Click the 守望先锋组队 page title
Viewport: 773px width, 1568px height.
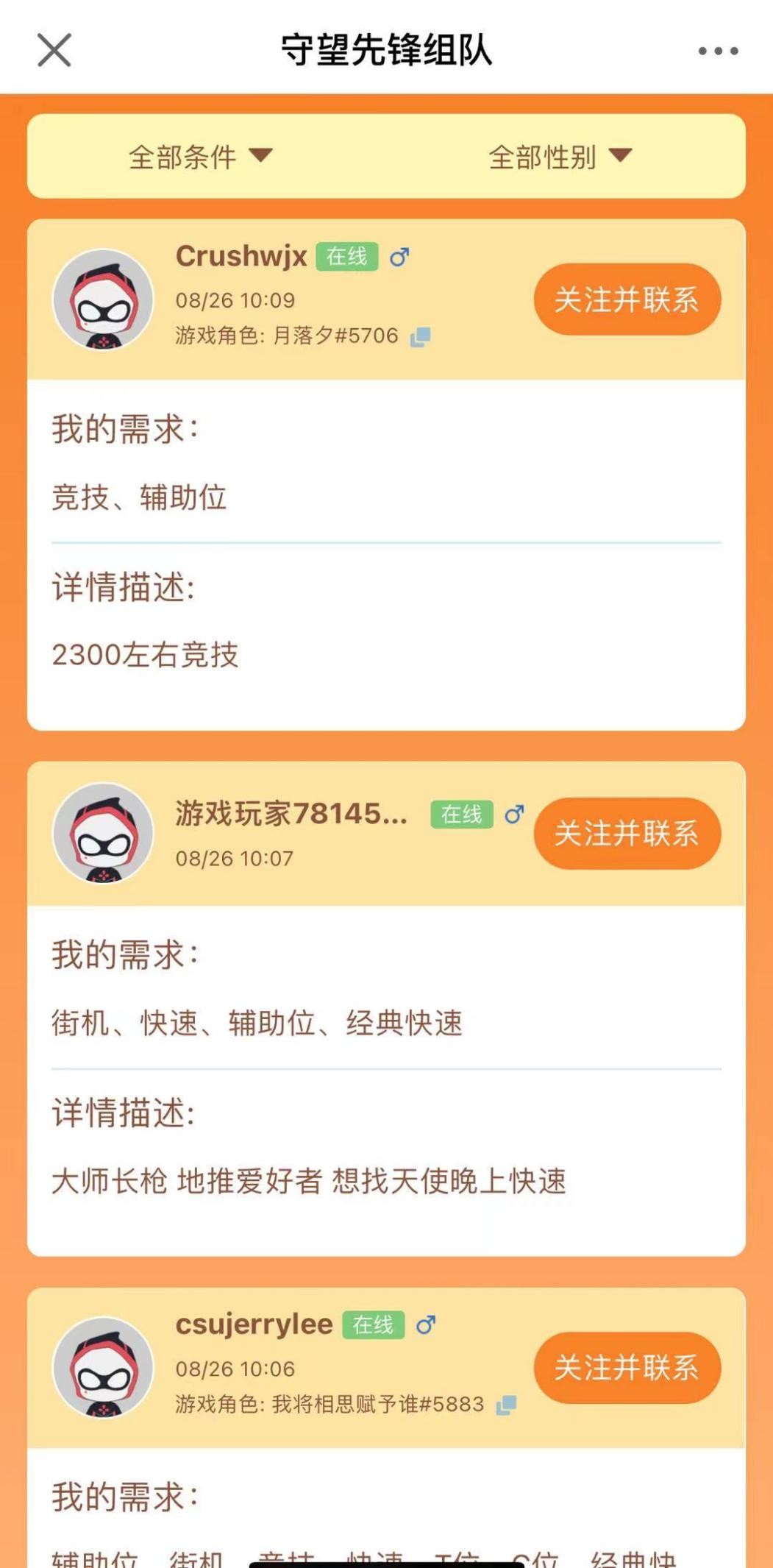coord(385,51)
